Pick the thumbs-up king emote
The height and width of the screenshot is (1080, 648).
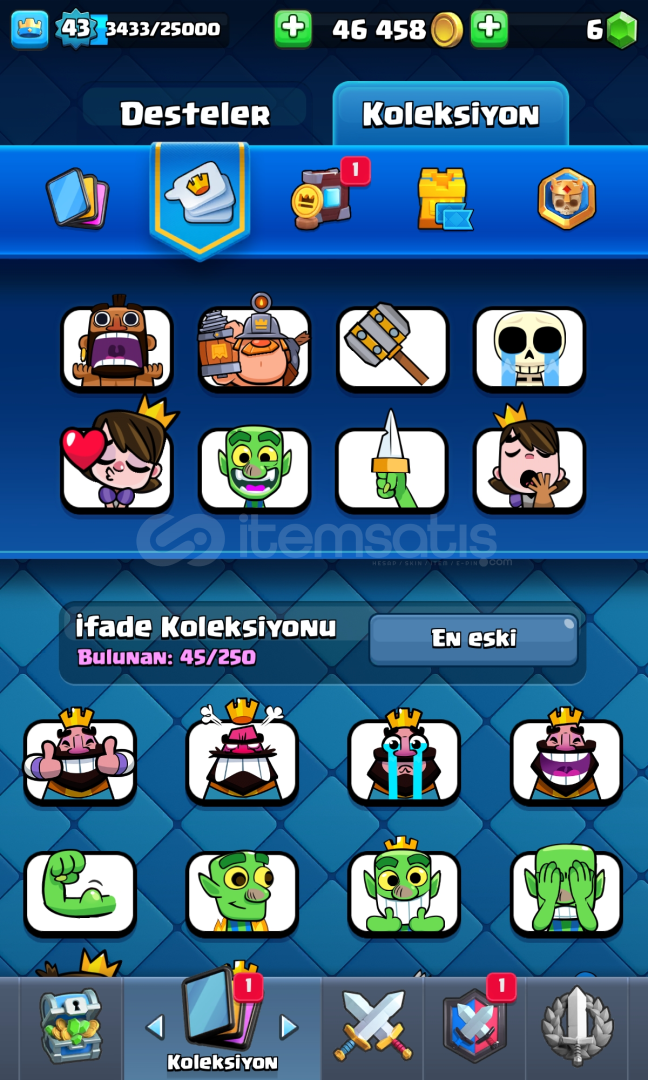click(x=80, y=759)
